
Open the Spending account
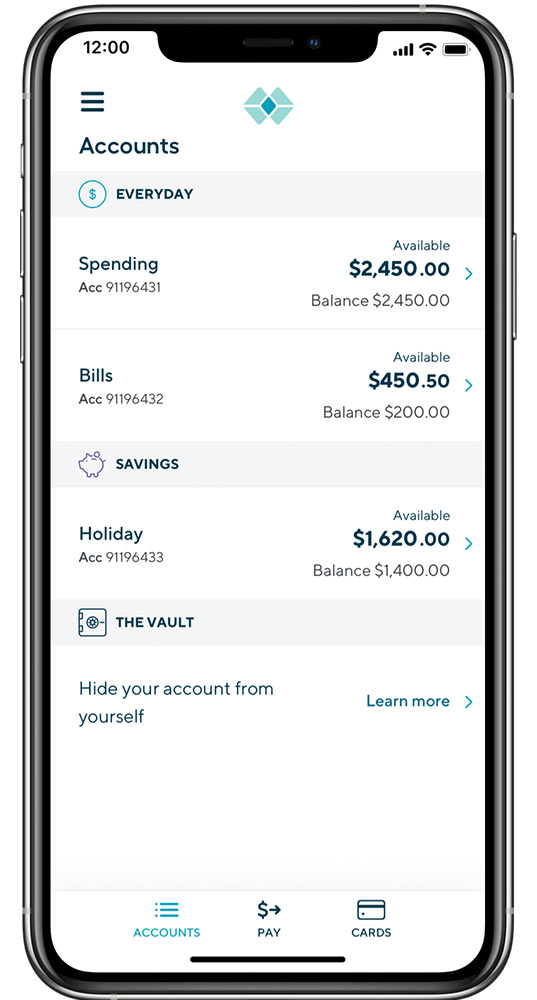pyautogui.click(x=268, y=273)
